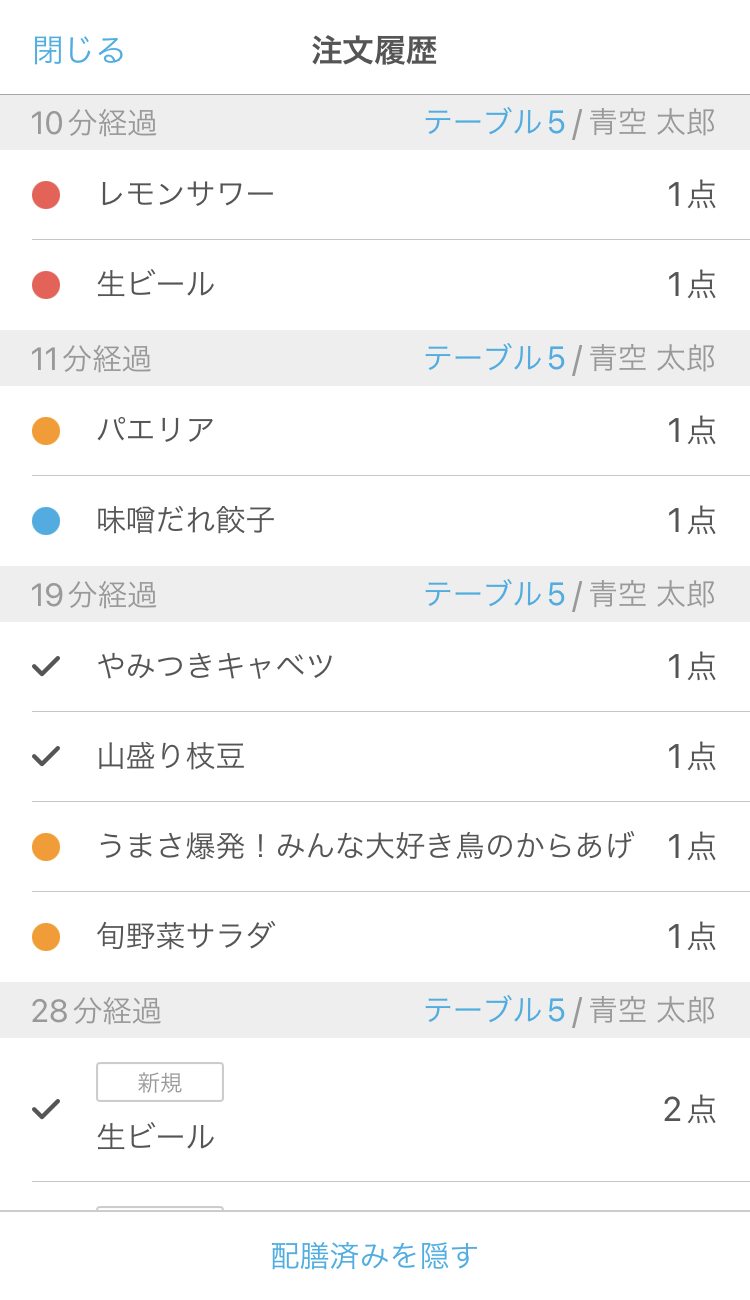Click the checkmark beside やみつきキャベツ

click(45, 663)
